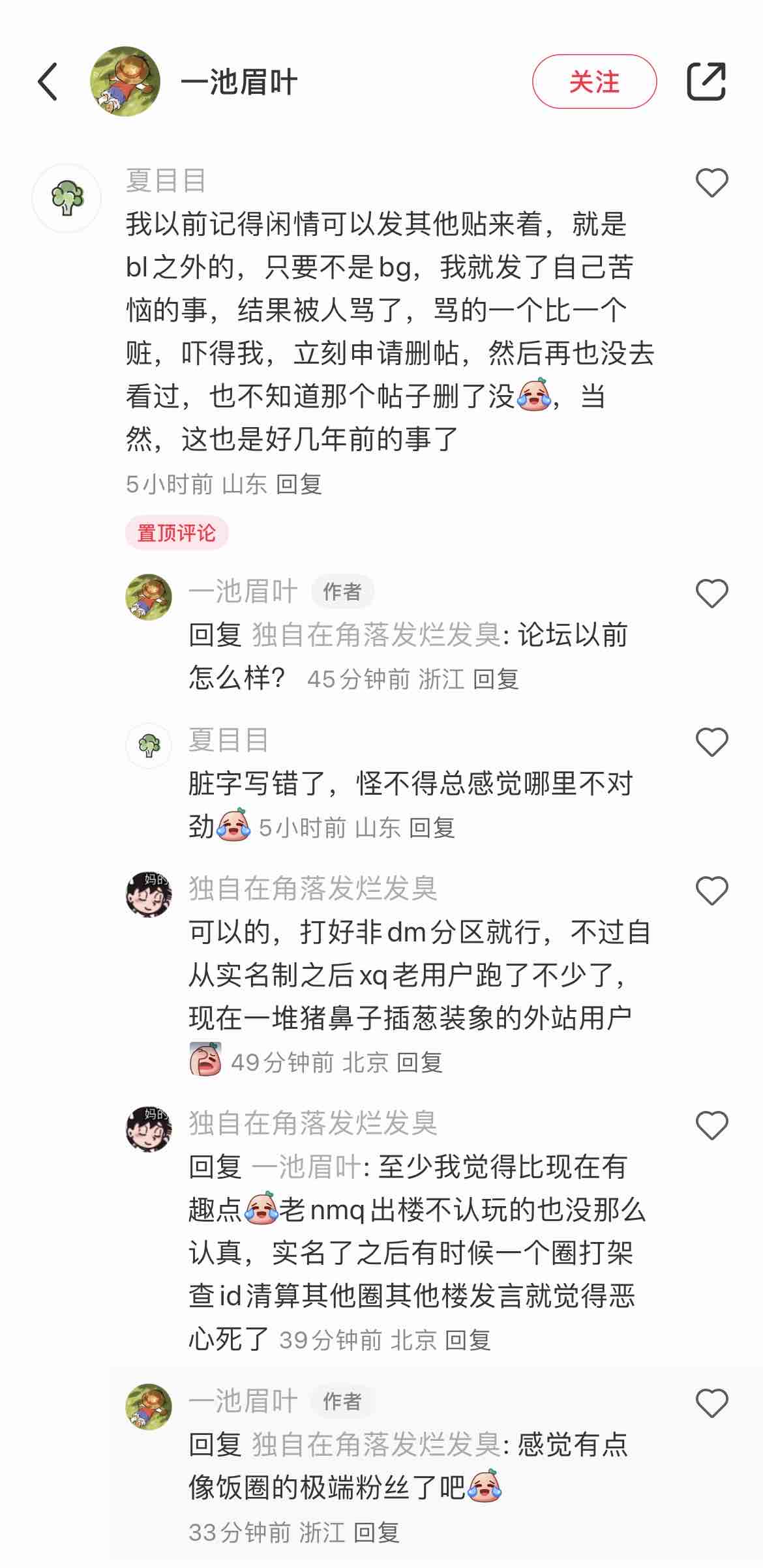
Task: Open mentioned user 独自在角落发烂发臭 in 论坛以前 reply
Action: coord(376,635)
